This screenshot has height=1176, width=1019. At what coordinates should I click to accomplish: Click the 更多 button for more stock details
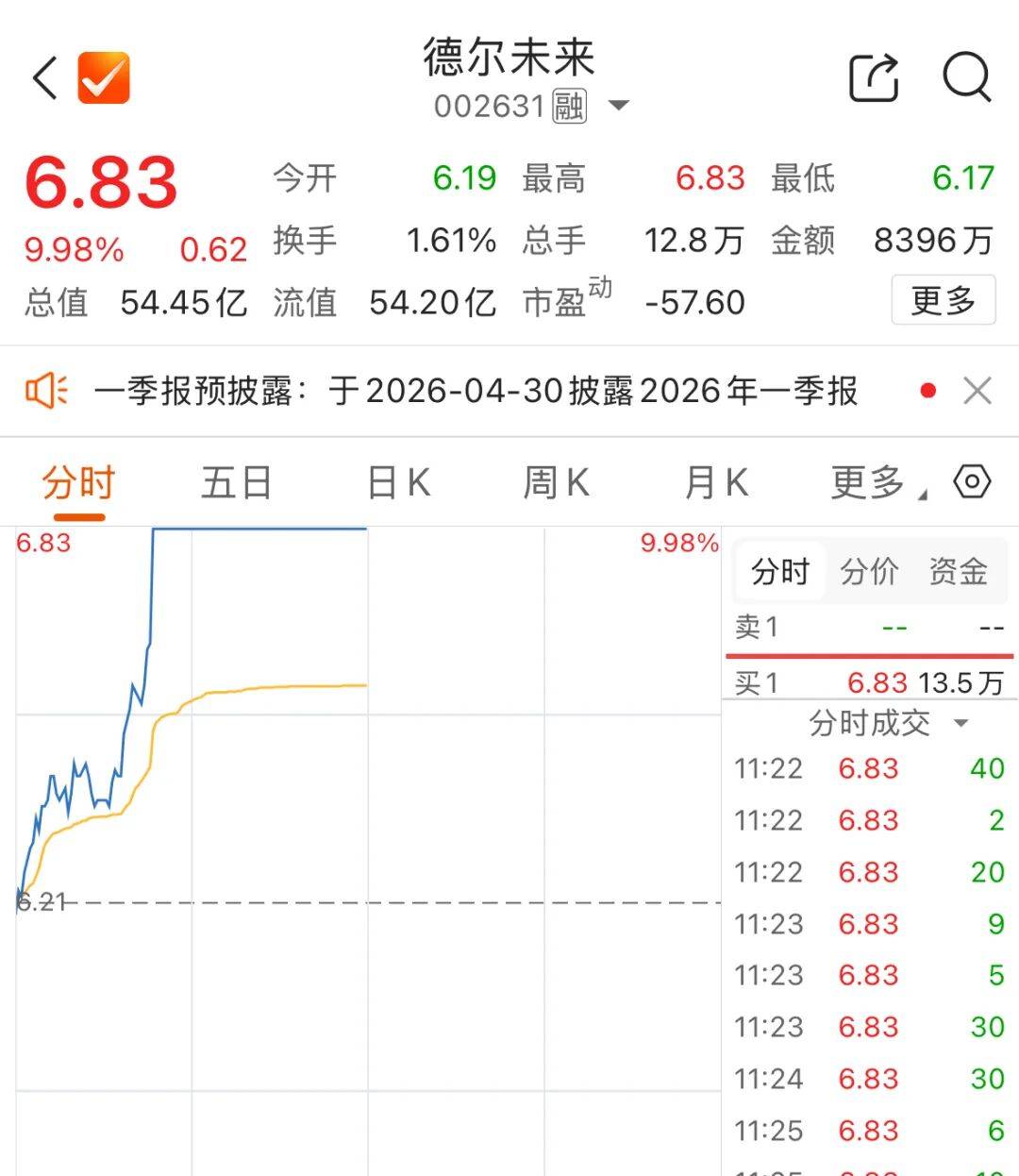pyautogui.click(x=943, y=302)
